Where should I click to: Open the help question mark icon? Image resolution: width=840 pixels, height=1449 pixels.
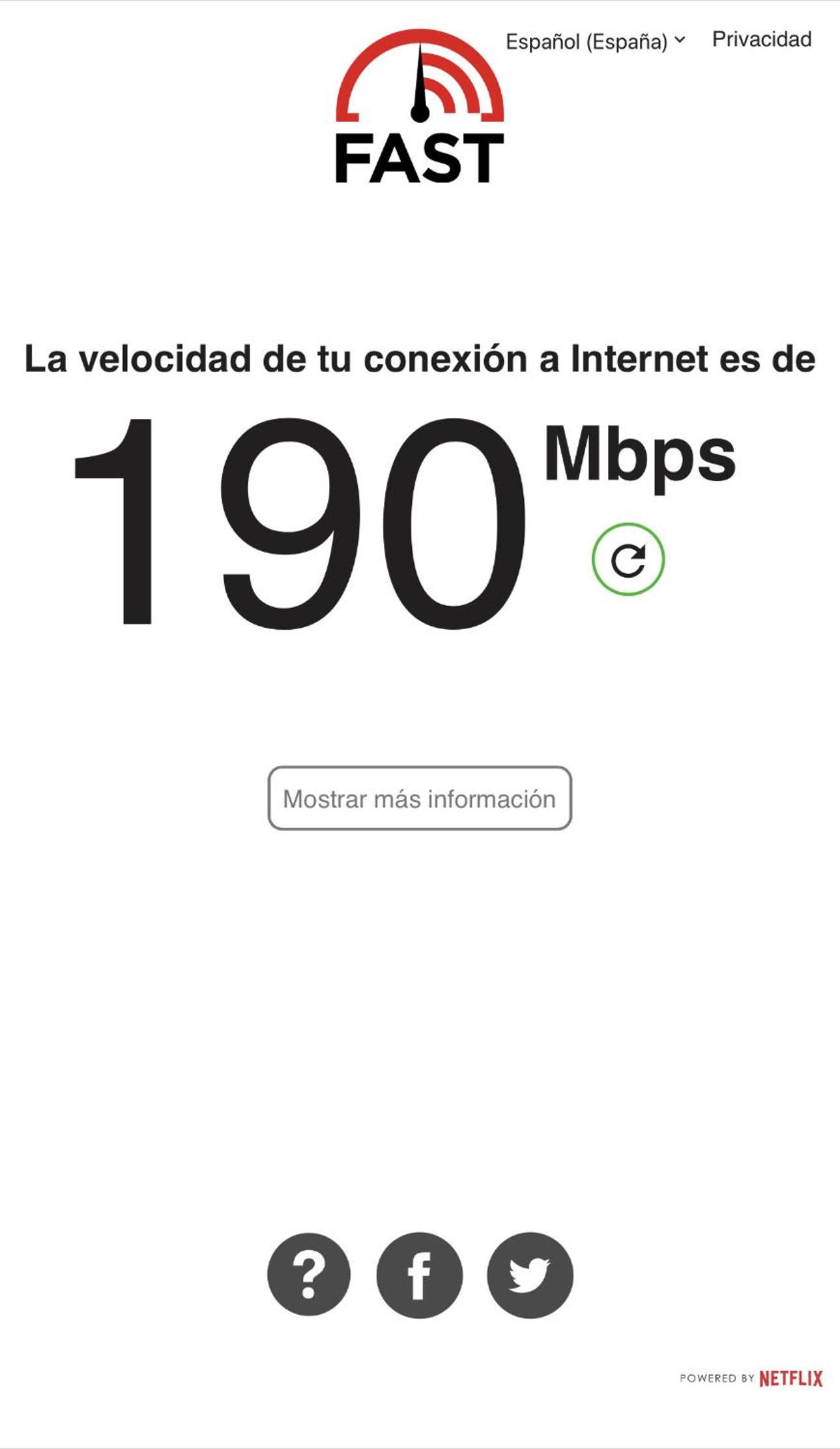(309, 1275)
